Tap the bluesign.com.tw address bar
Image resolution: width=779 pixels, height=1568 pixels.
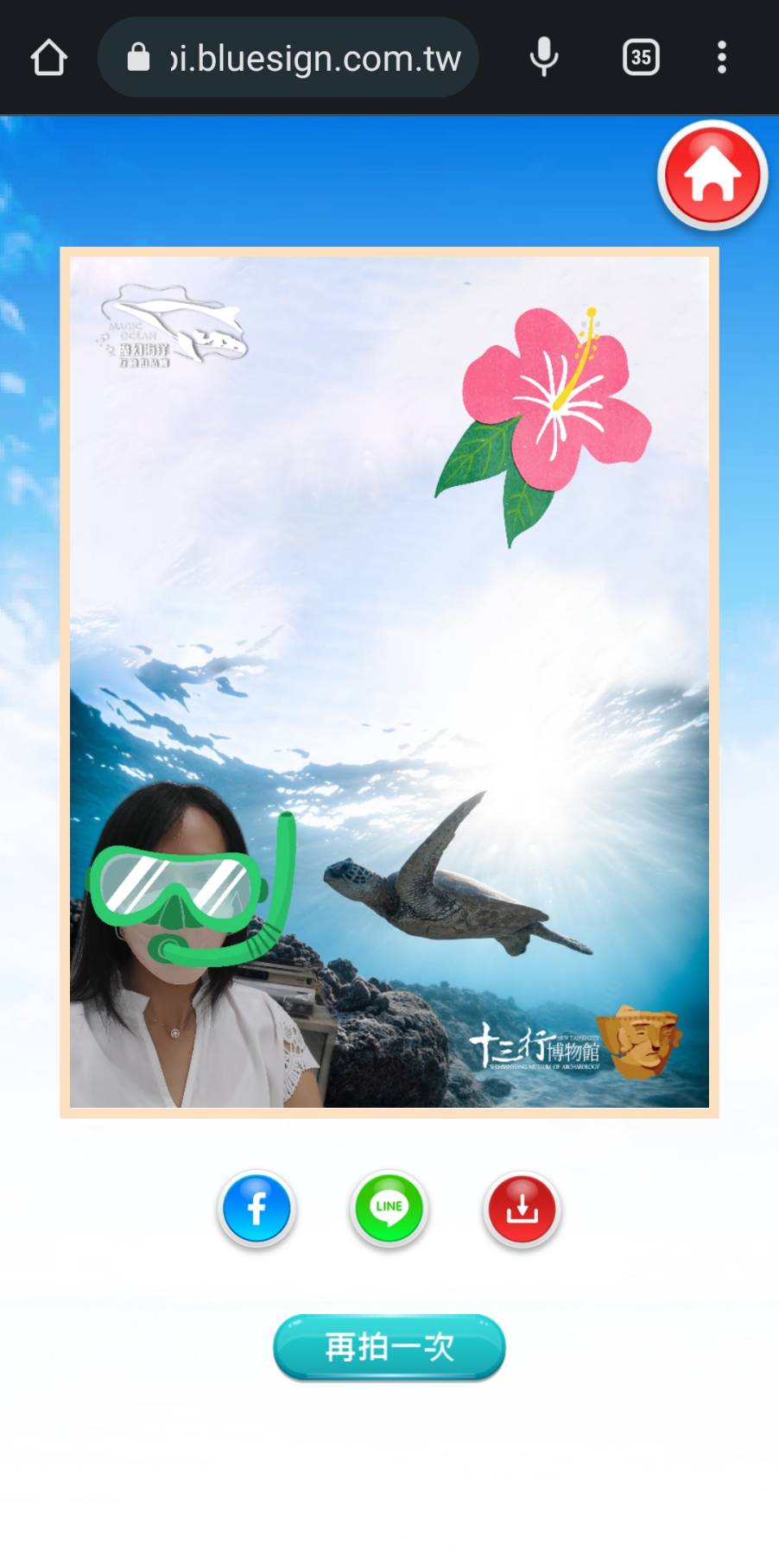click(294, 58)
